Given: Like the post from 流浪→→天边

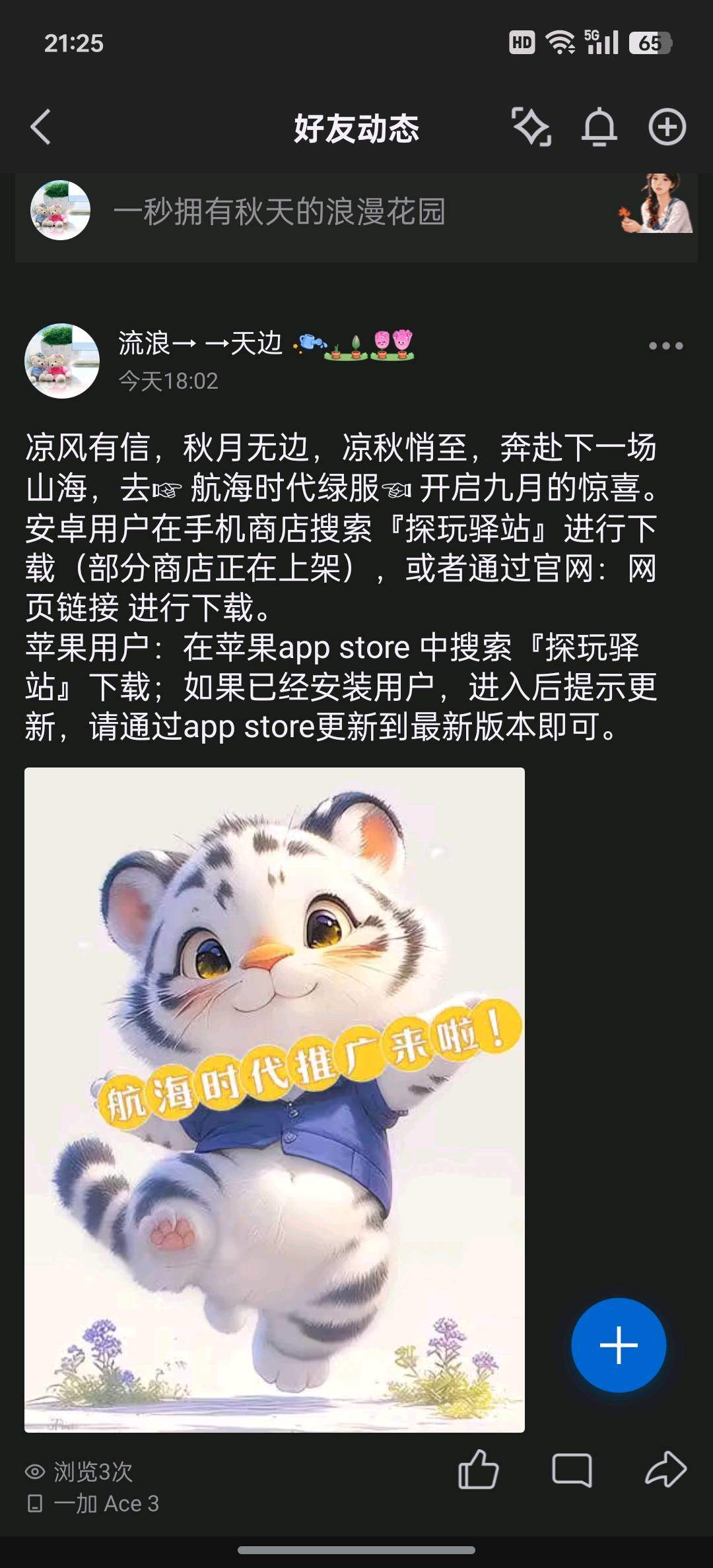Looking at the screenshot, I should (478, 1469).
